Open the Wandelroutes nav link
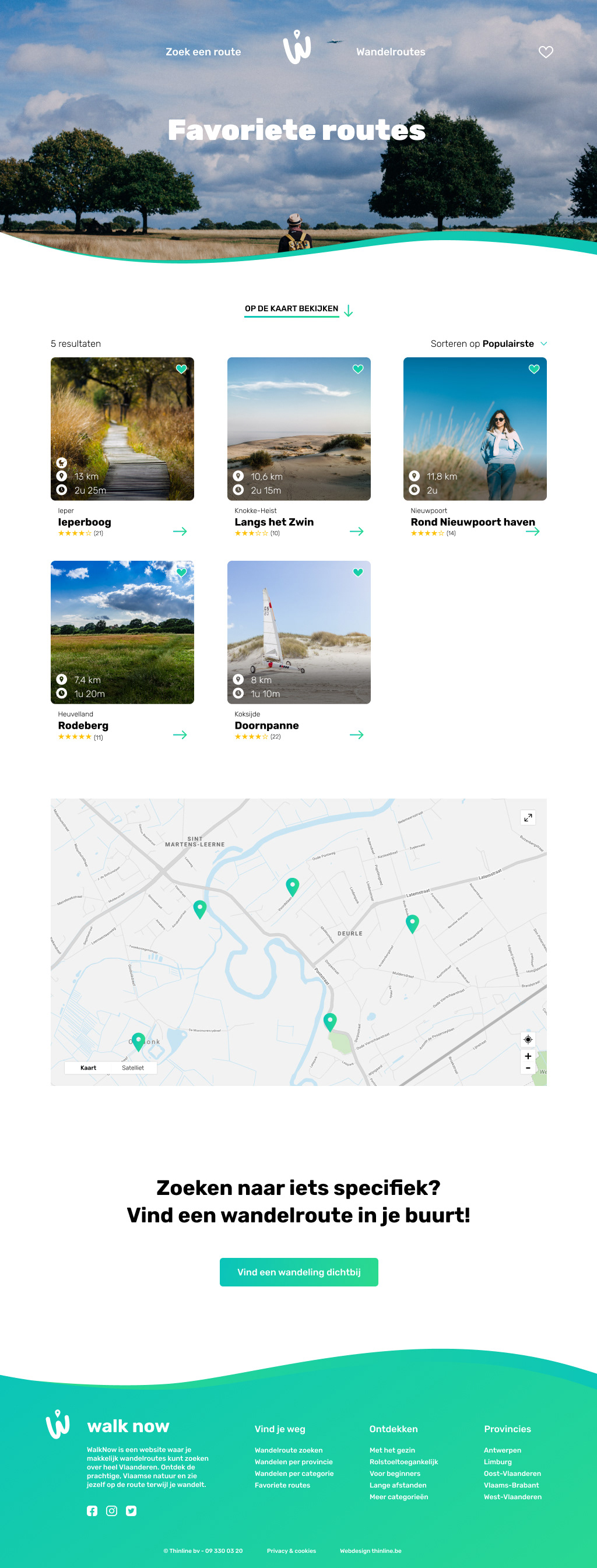The height and width of the screenshot is (1568, 597). (390, 52)
